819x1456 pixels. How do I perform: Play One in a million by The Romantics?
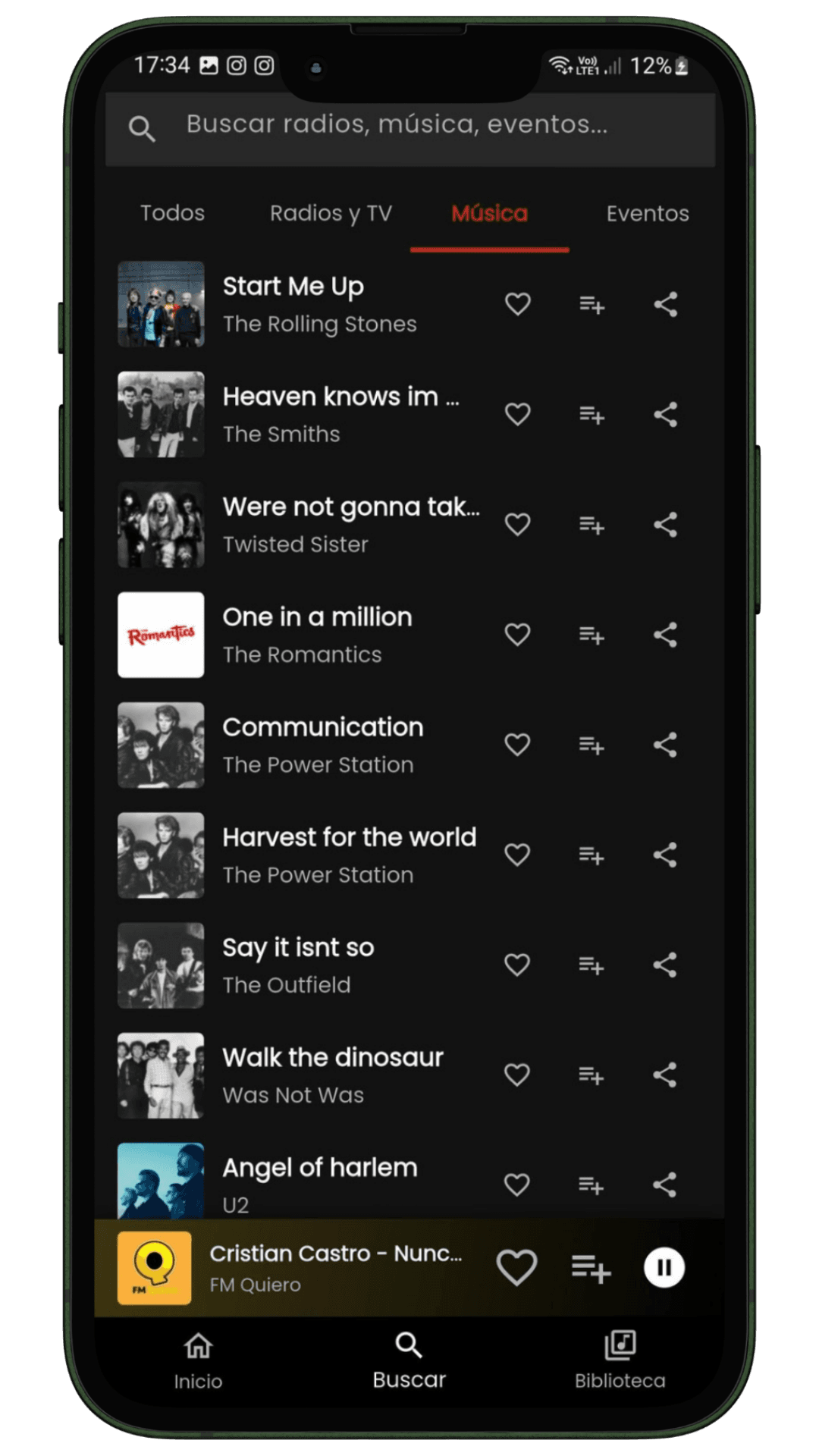click(x=317, y=635)
